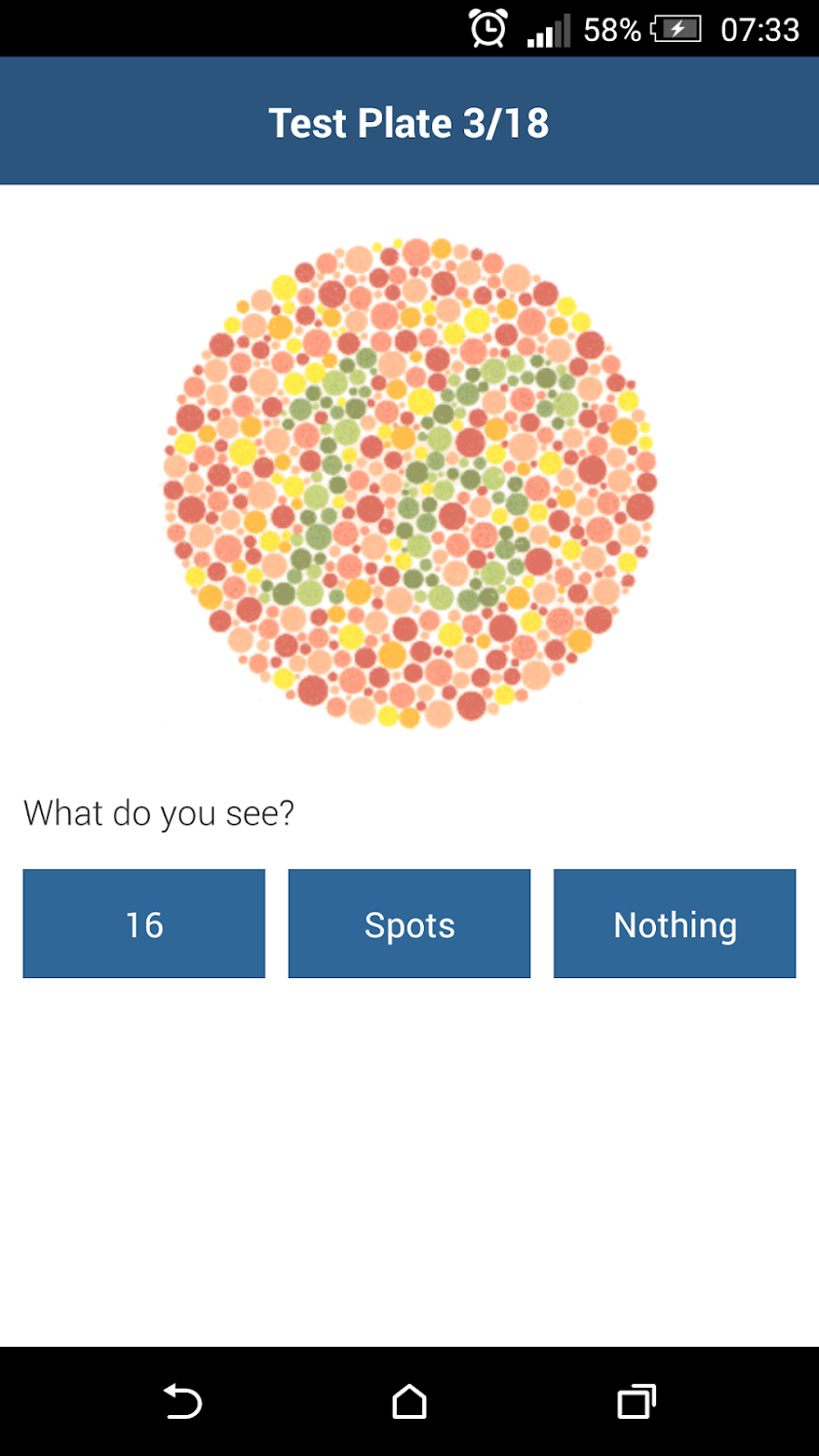
Task: Select the Spots answer
Action: pos(409,924)
